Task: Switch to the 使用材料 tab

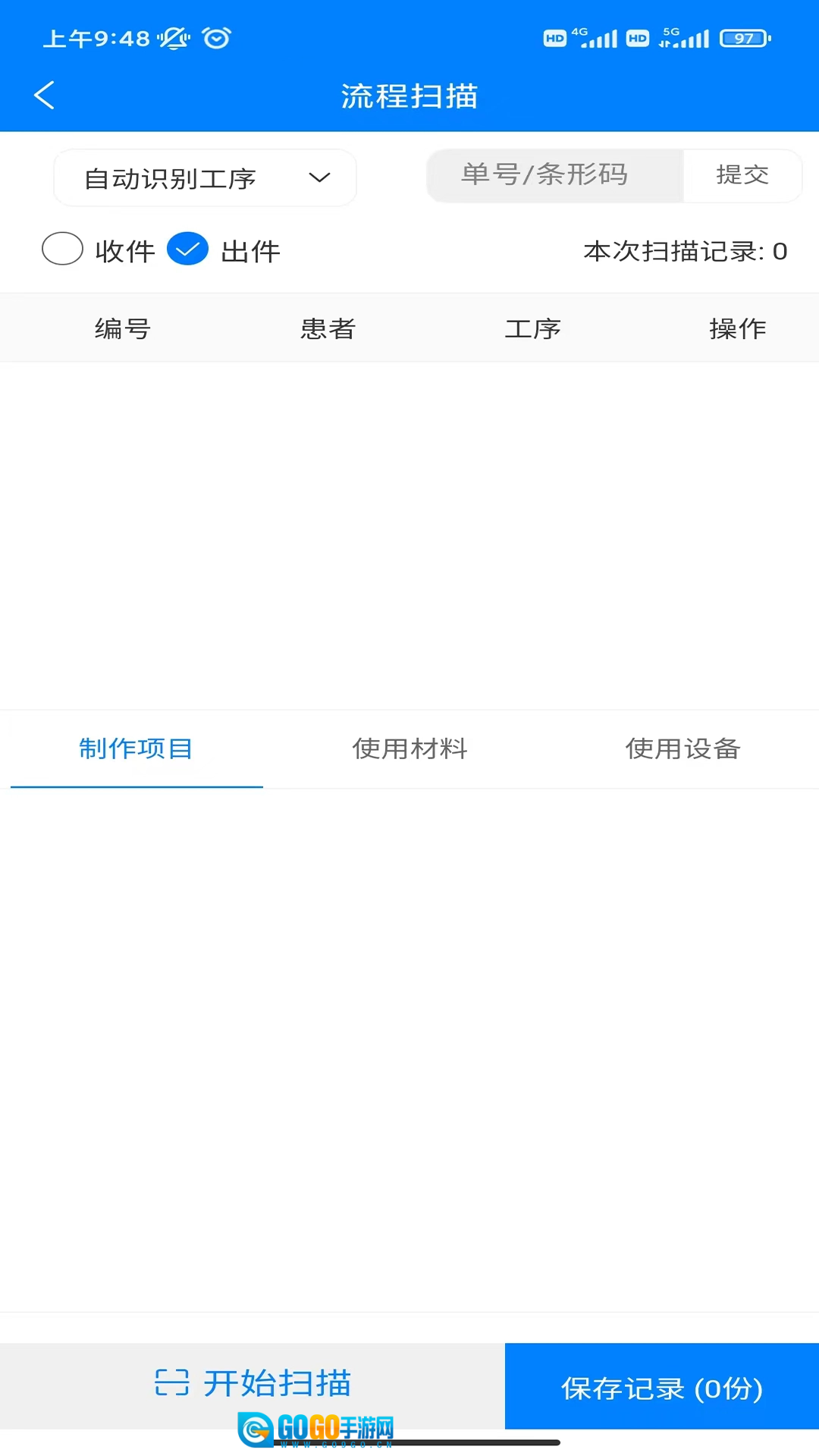Action: tap(409, 748)
